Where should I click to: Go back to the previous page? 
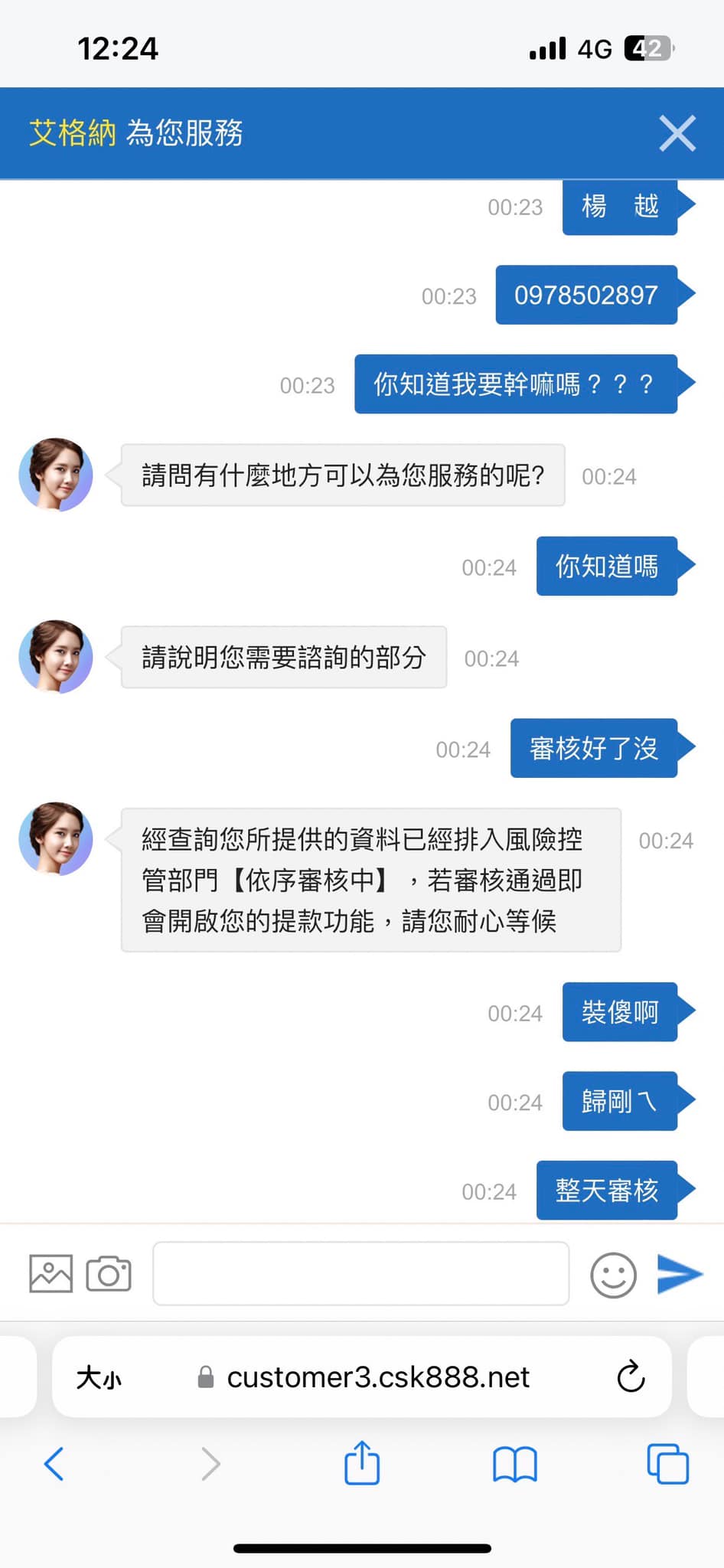(54, 1464)
